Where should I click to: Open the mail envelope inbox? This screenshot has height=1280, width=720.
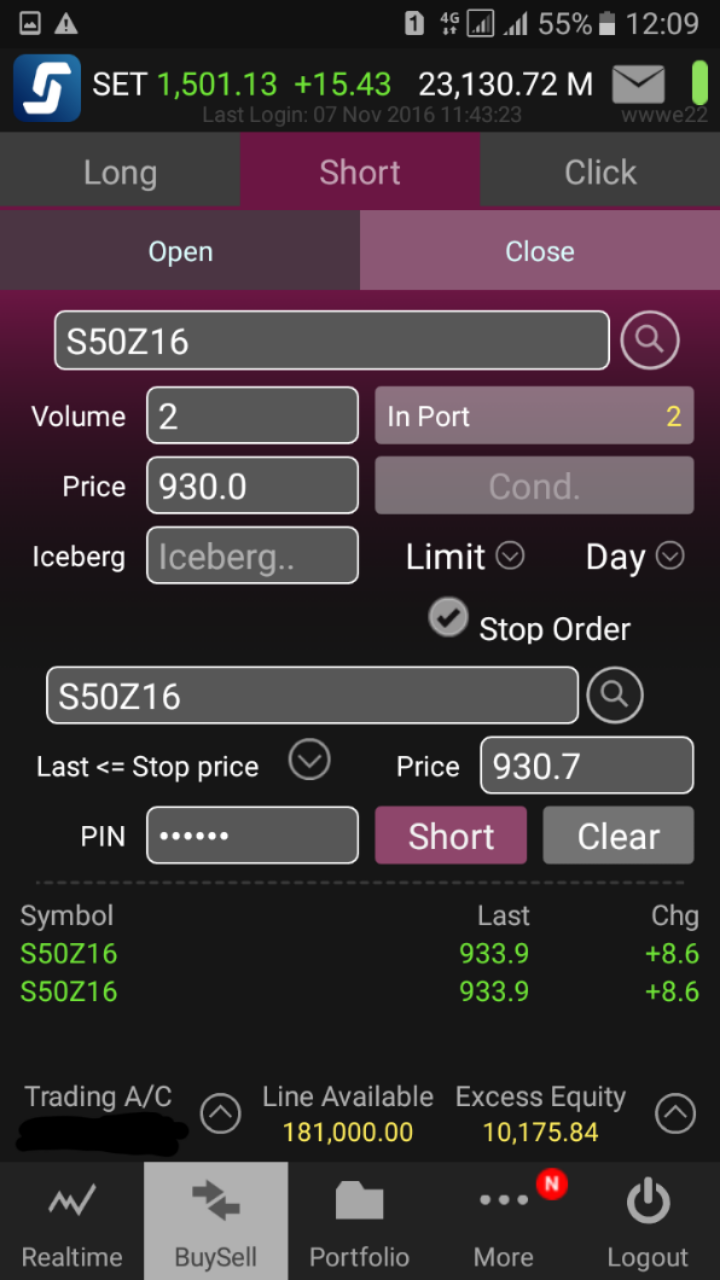pos(639,85)
